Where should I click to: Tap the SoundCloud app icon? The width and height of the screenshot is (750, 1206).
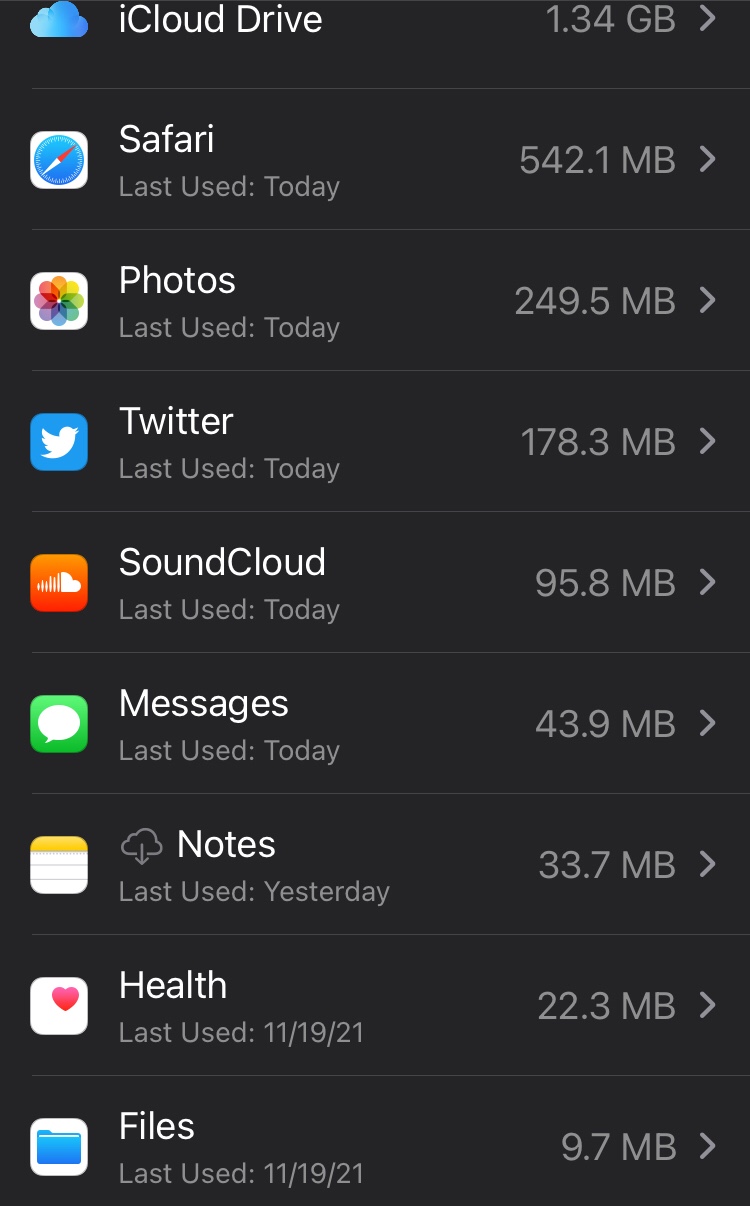pos(58,583)
